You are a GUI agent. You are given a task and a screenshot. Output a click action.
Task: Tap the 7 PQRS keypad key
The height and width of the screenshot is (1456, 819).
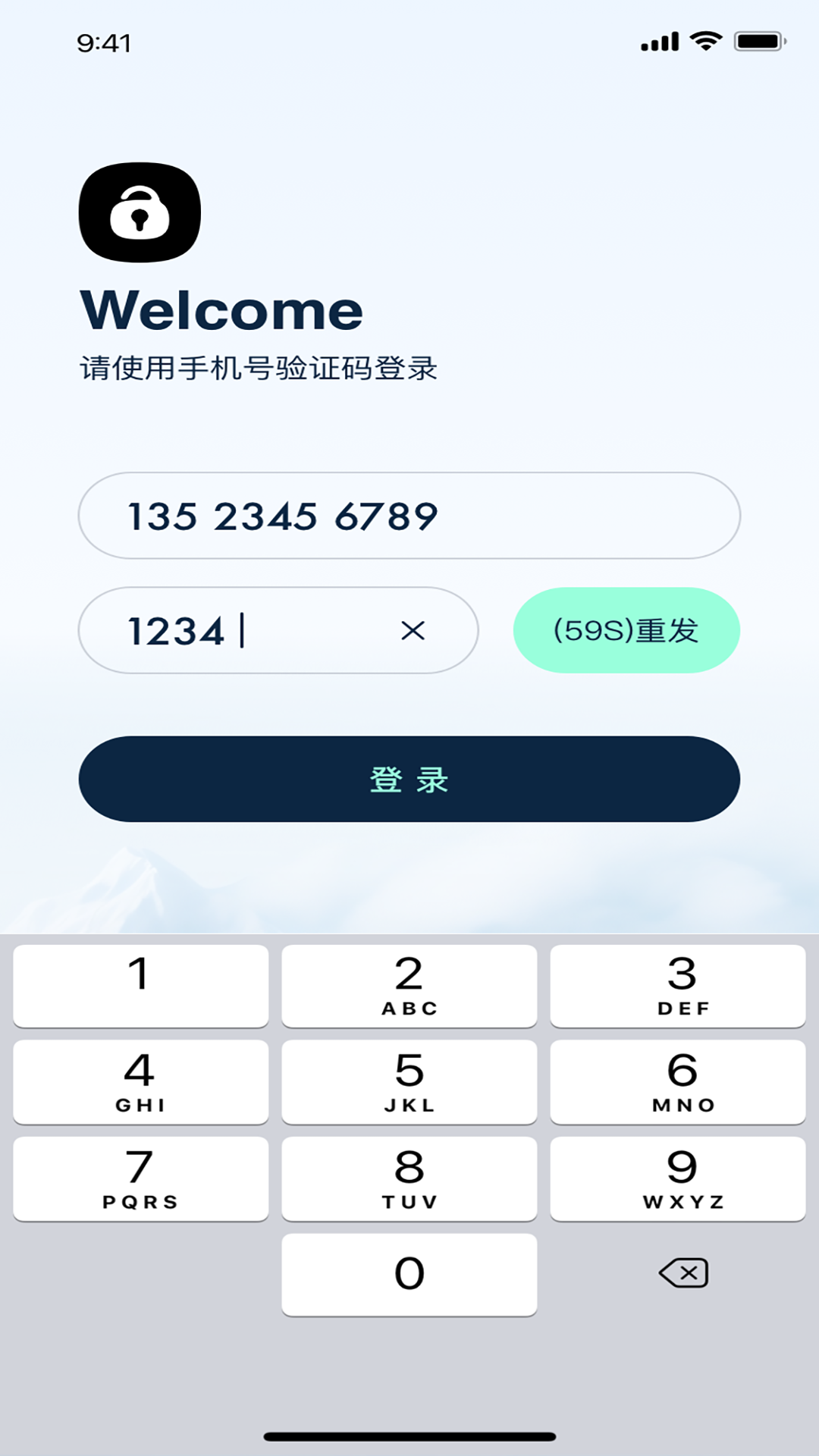point(140,1179)
